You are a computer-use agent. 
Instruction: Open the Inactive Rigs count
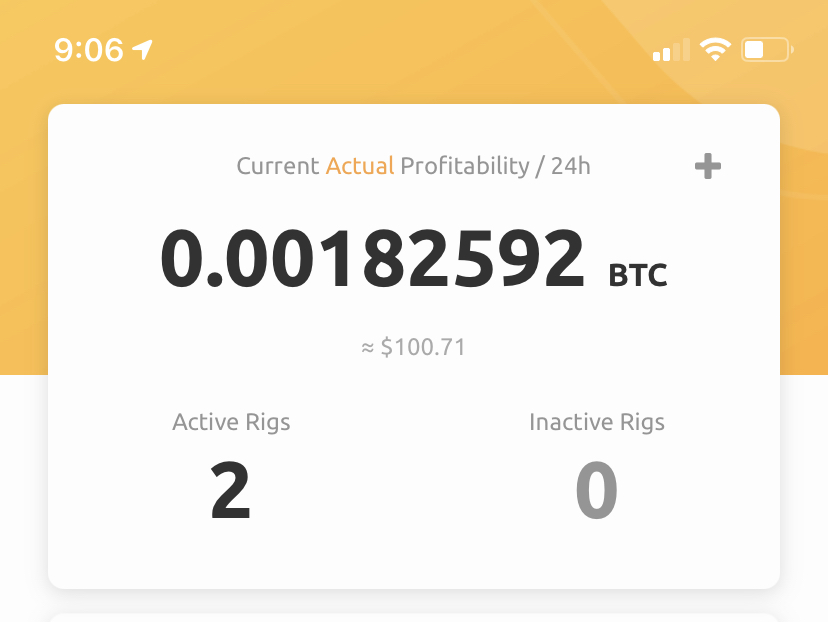[x=597, y=492]
